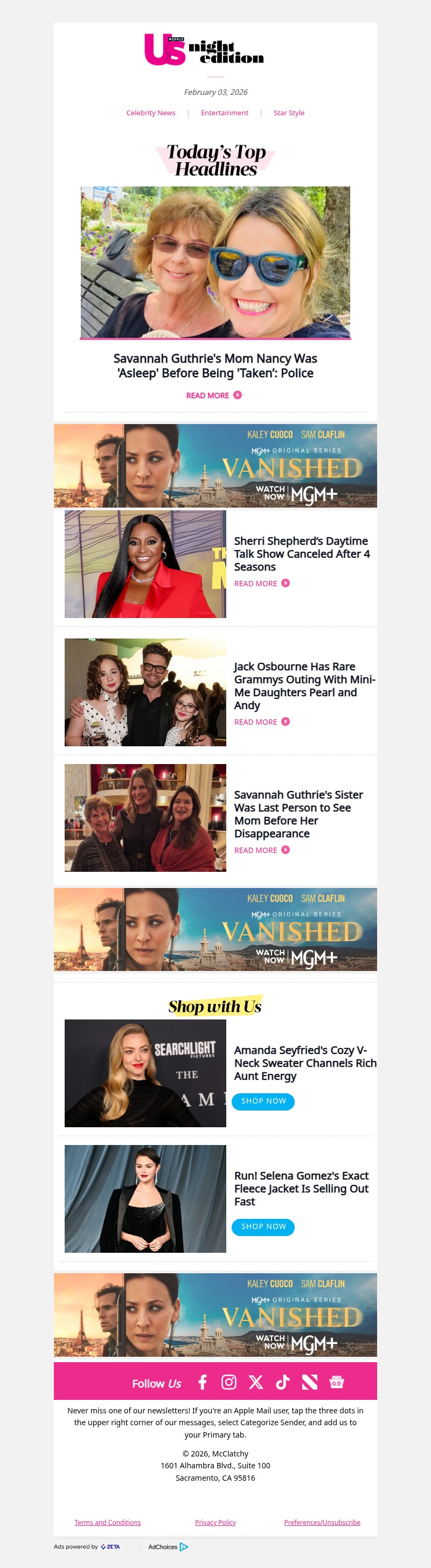Shop now for Selena Gomez's fleece jacket
This screenshot has height=1568, width=431.
click(x=263, y=1226)
